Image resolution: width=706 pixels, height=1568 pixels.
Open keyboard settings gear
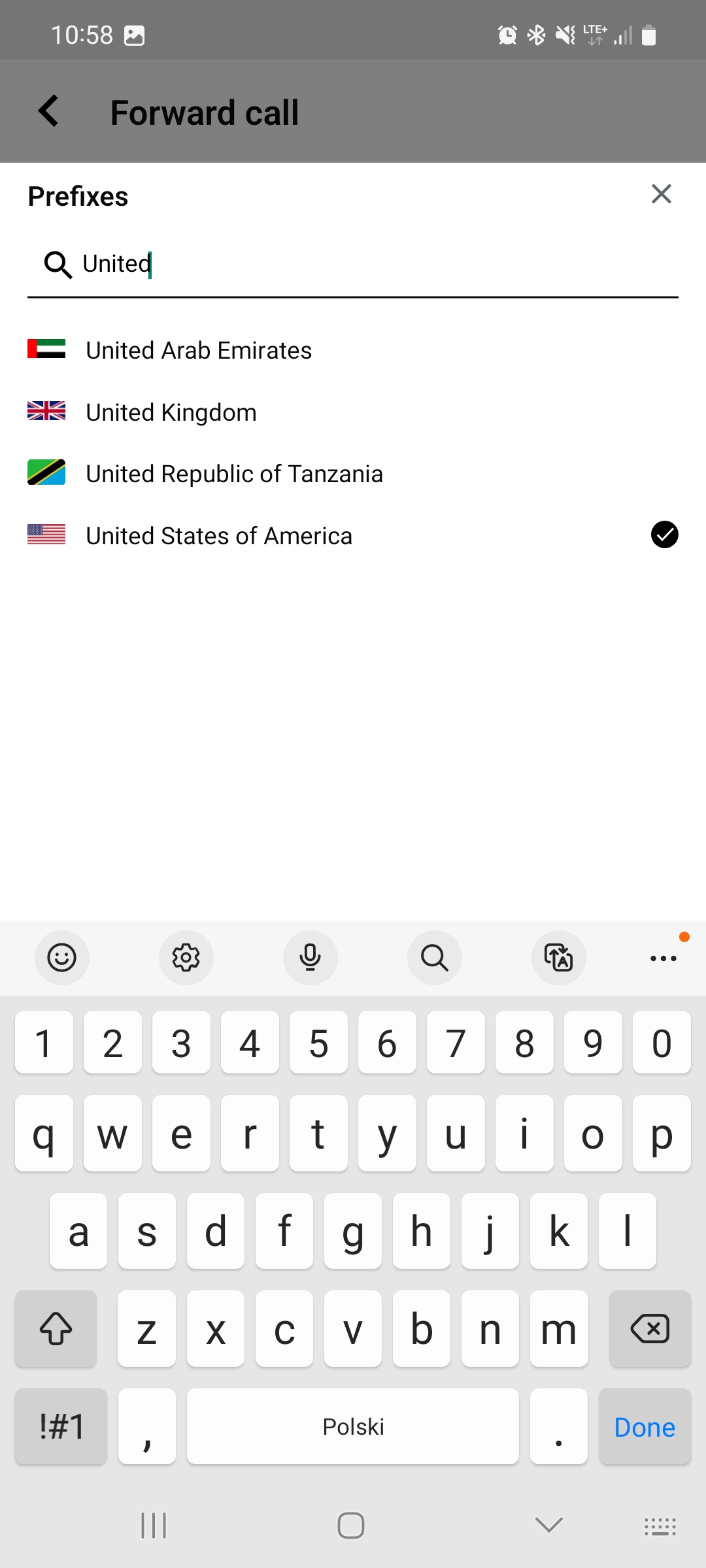tap(186, 958)
